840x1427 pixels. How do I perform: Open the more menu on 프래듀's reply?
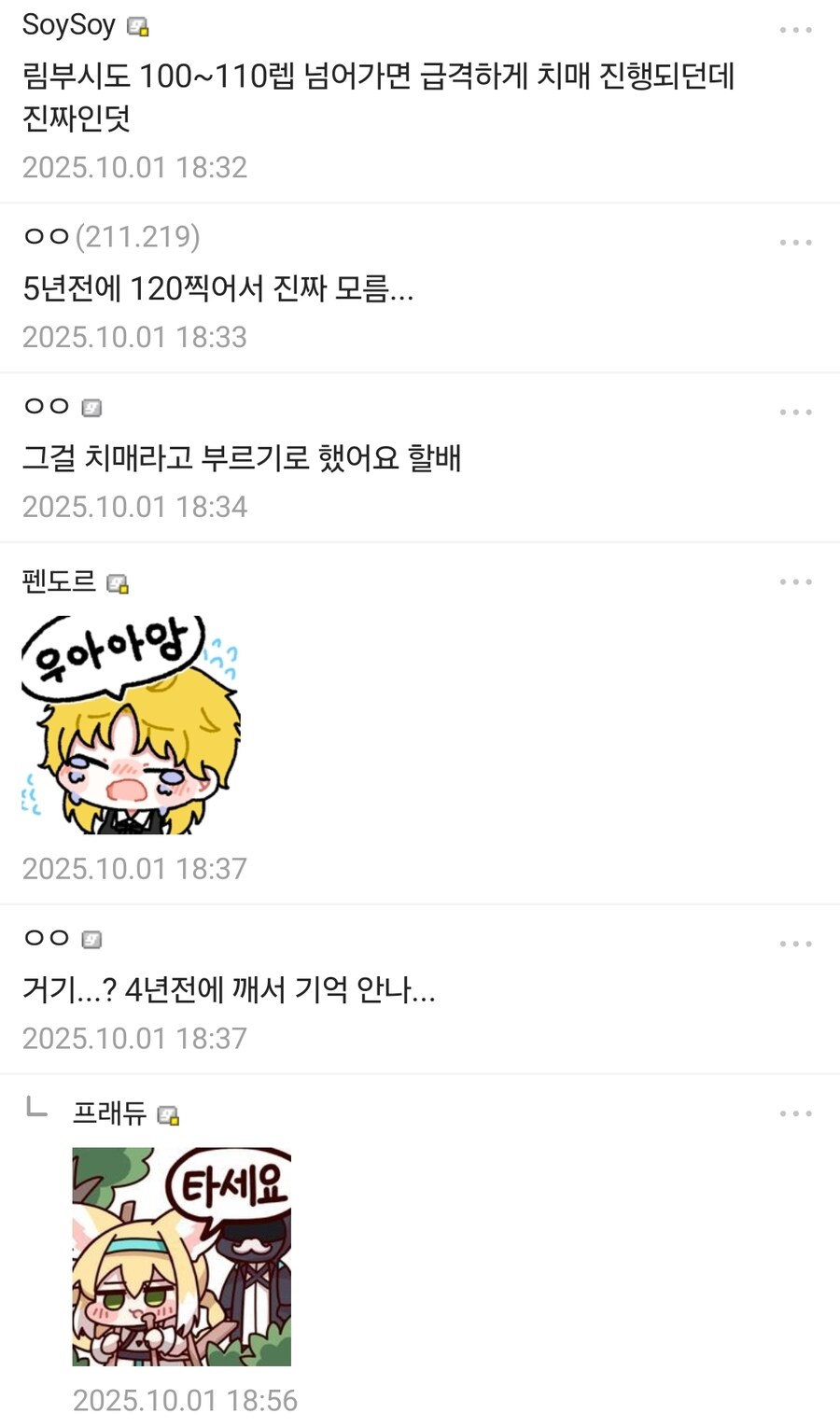pyautogui.click(x=795, y=1113)
